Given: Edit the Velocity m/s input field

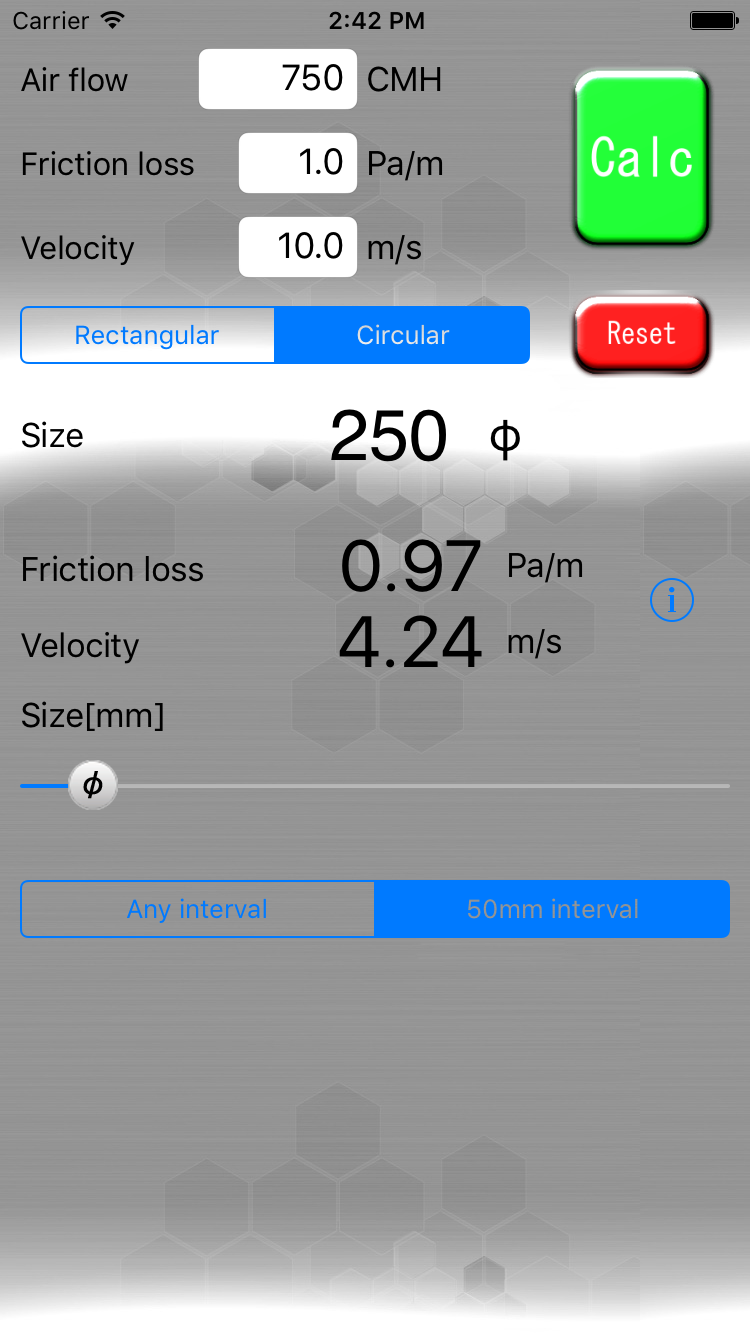Looking at the screenshot, I should coord(298,247).
